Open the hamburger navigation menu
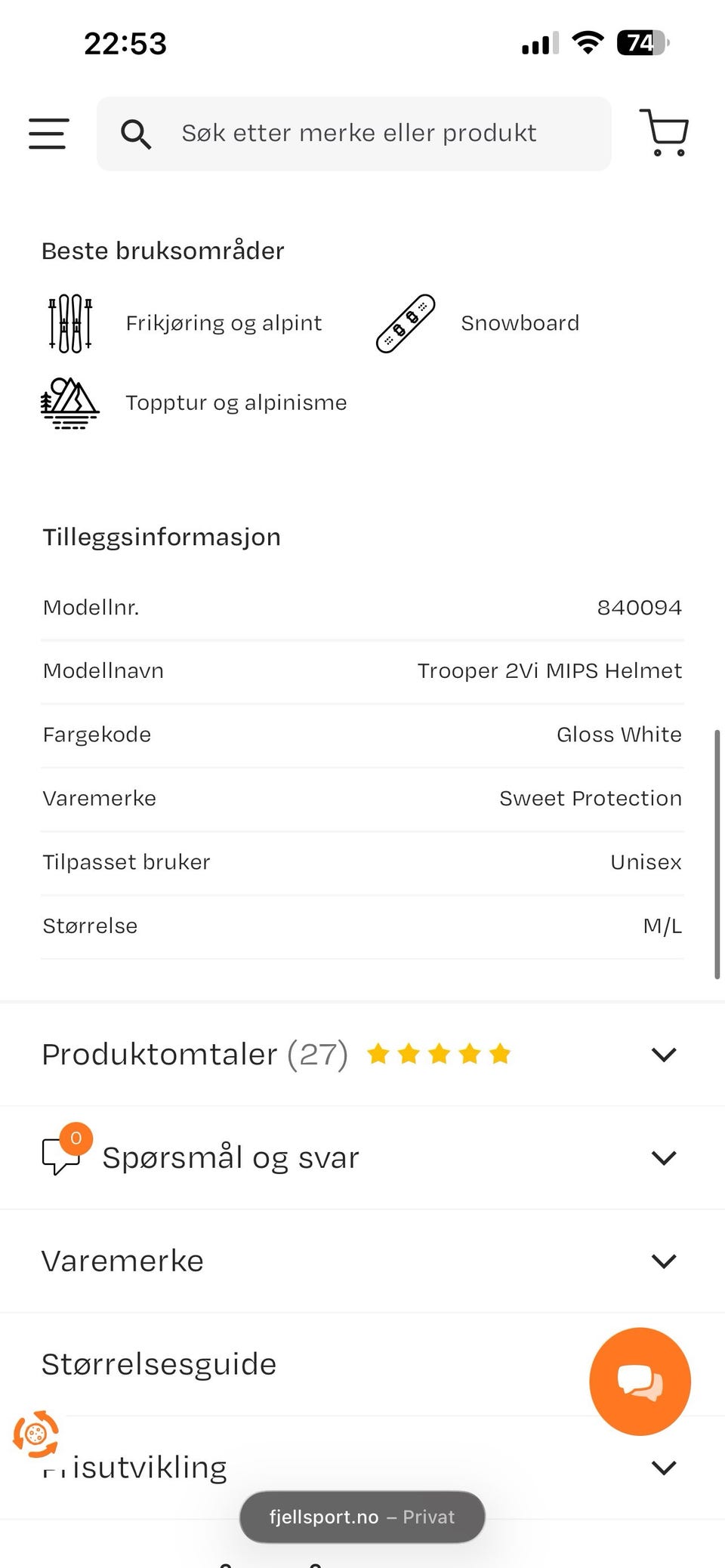 (48, 133)
